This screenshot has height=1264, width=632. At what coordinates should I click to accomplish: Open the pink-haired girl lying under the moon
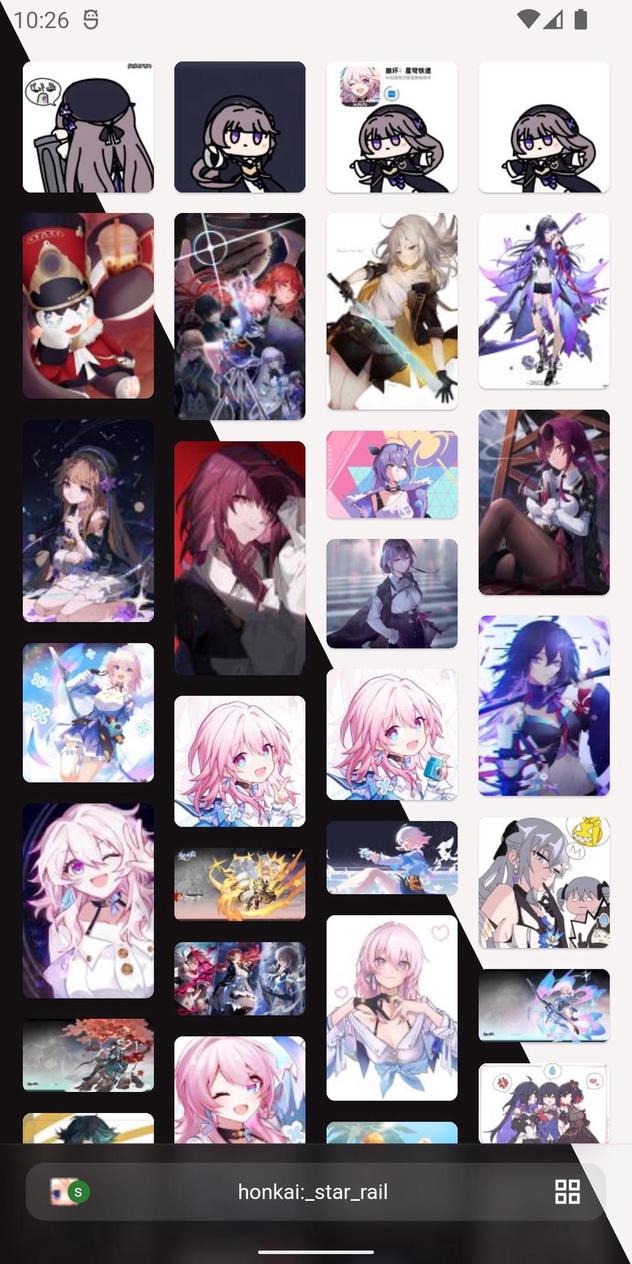pyautogui.click(x=391, y=857)
